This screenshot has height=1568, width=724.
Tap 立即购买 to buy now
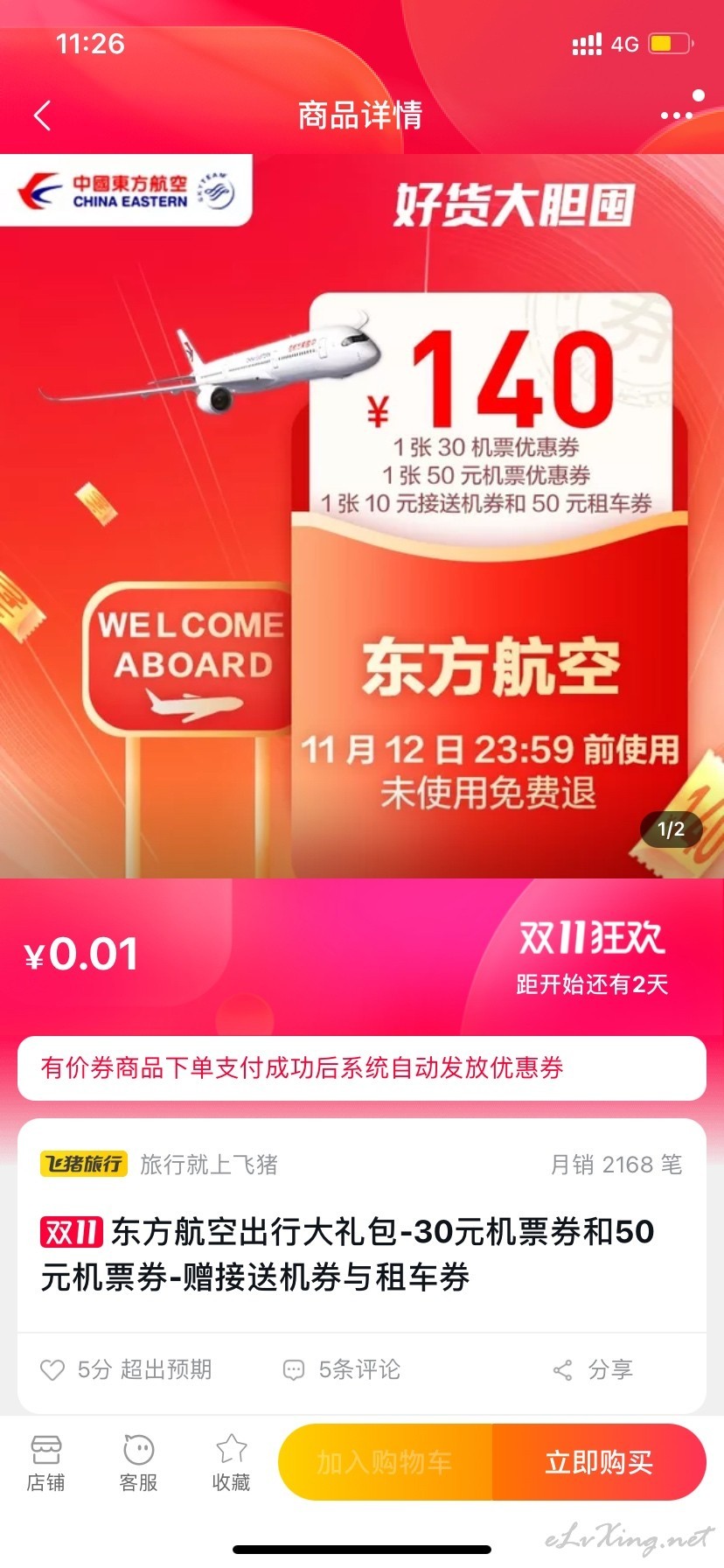[600, 1462]
